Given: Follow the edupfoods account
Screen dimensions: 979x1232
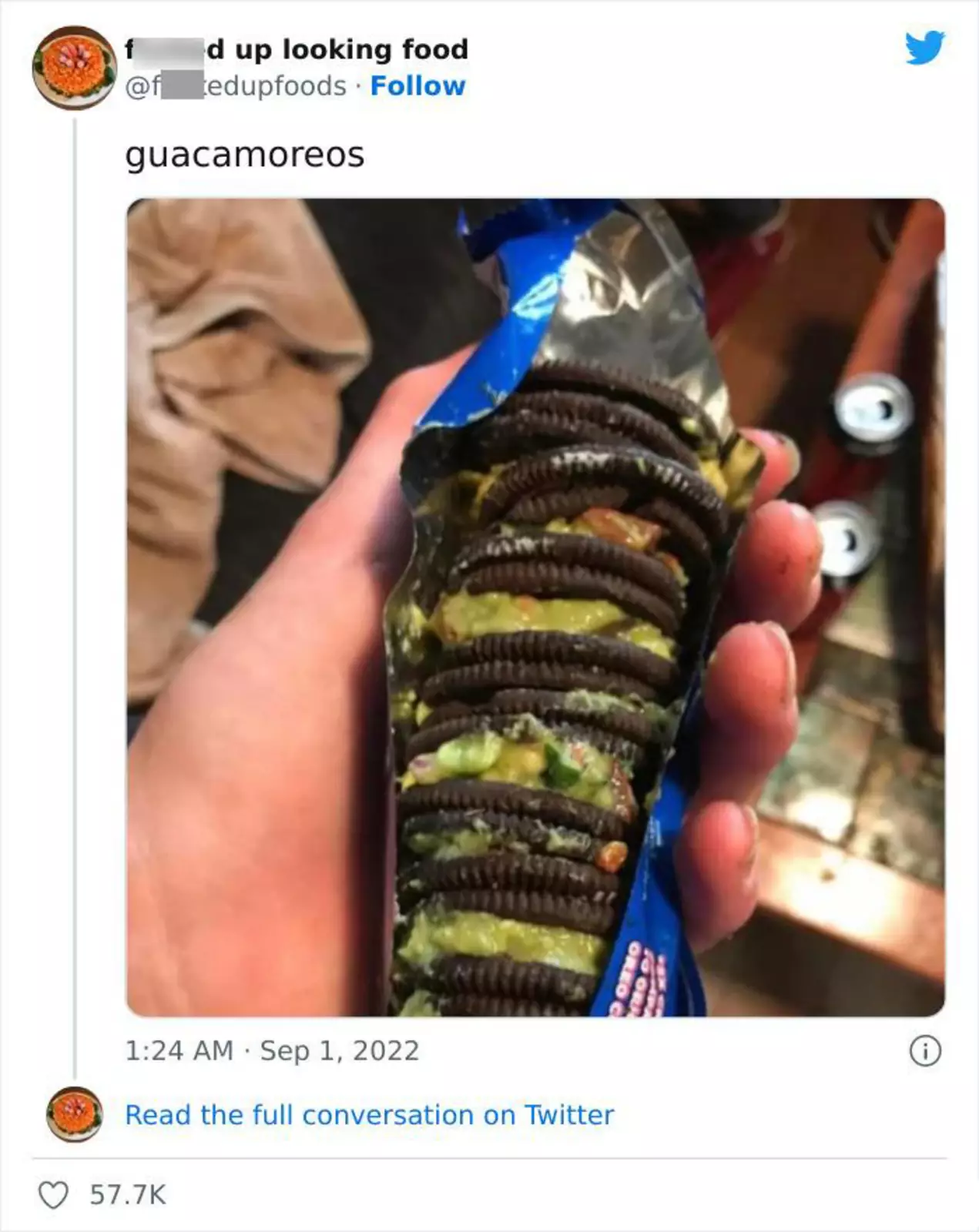Looking at the screenshot, I should tap(417, 86).
